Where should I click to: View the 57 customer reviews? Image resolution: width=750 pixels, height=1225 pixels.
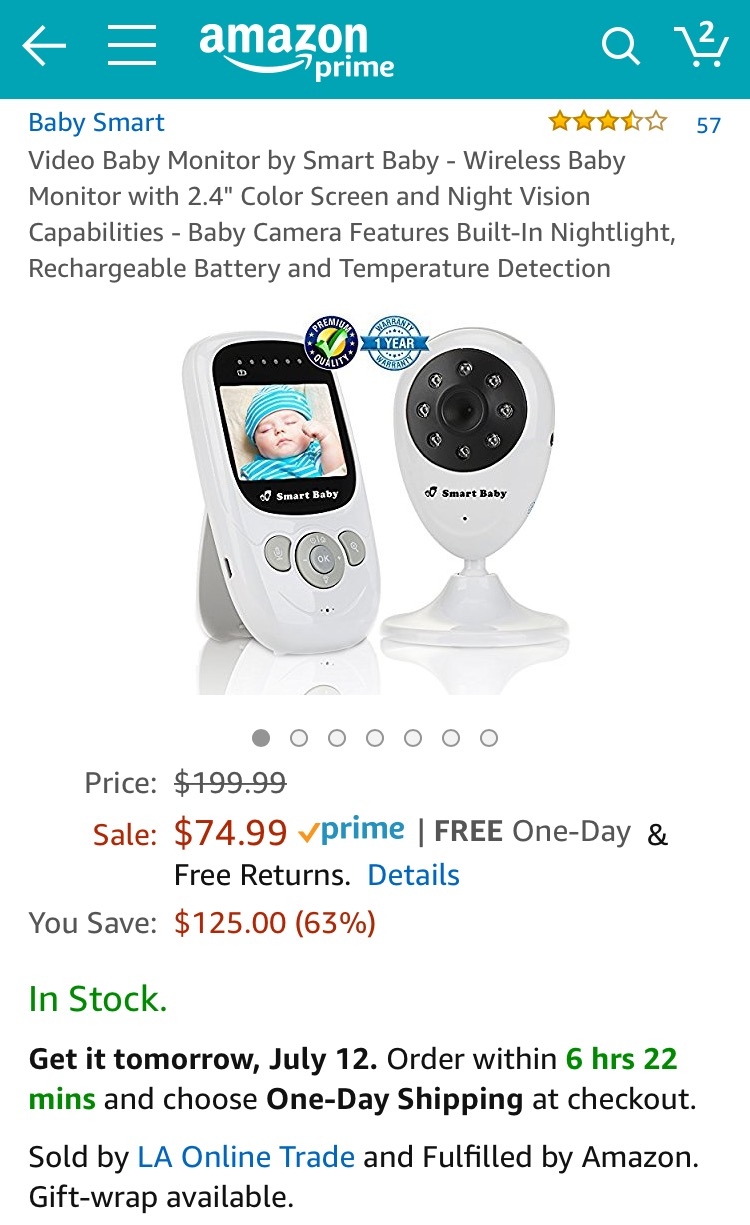click(708, 125)
